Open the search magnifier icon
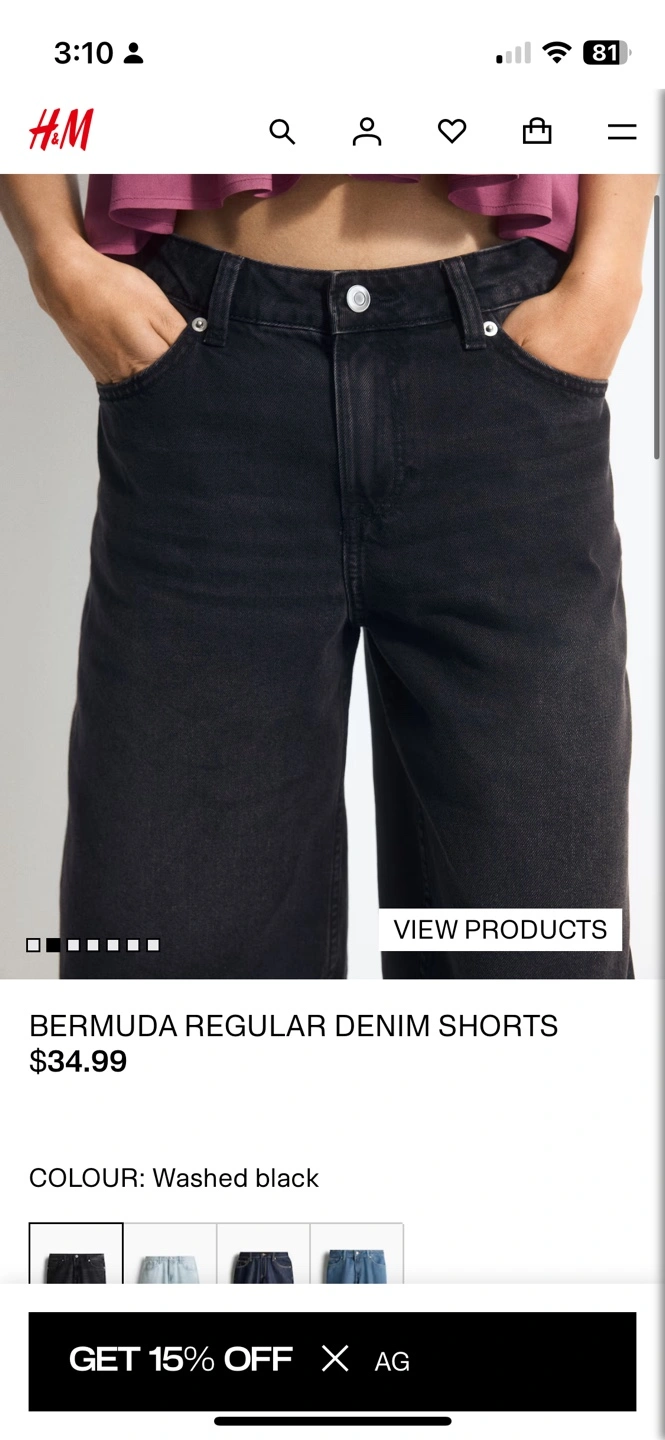The width and height of the screenshot is (665, 1440). (282, 132)
